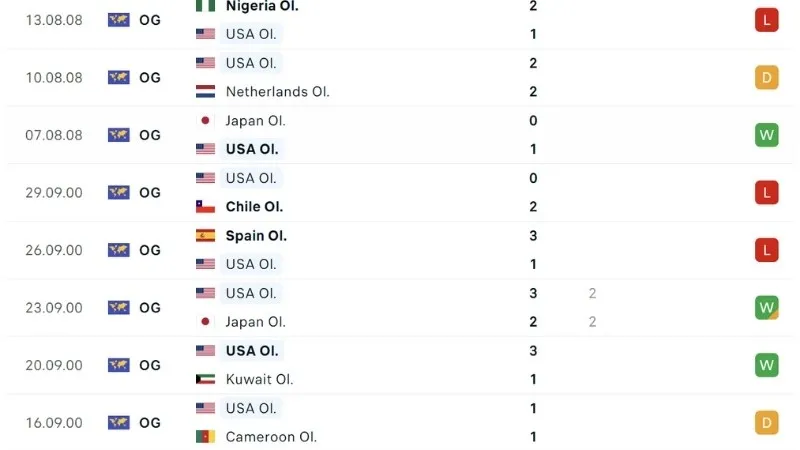Open the USA Ol. vs Cameroon Ol. match
The image size is (800, 450).
pyautogui.click(x=400, y=422)
